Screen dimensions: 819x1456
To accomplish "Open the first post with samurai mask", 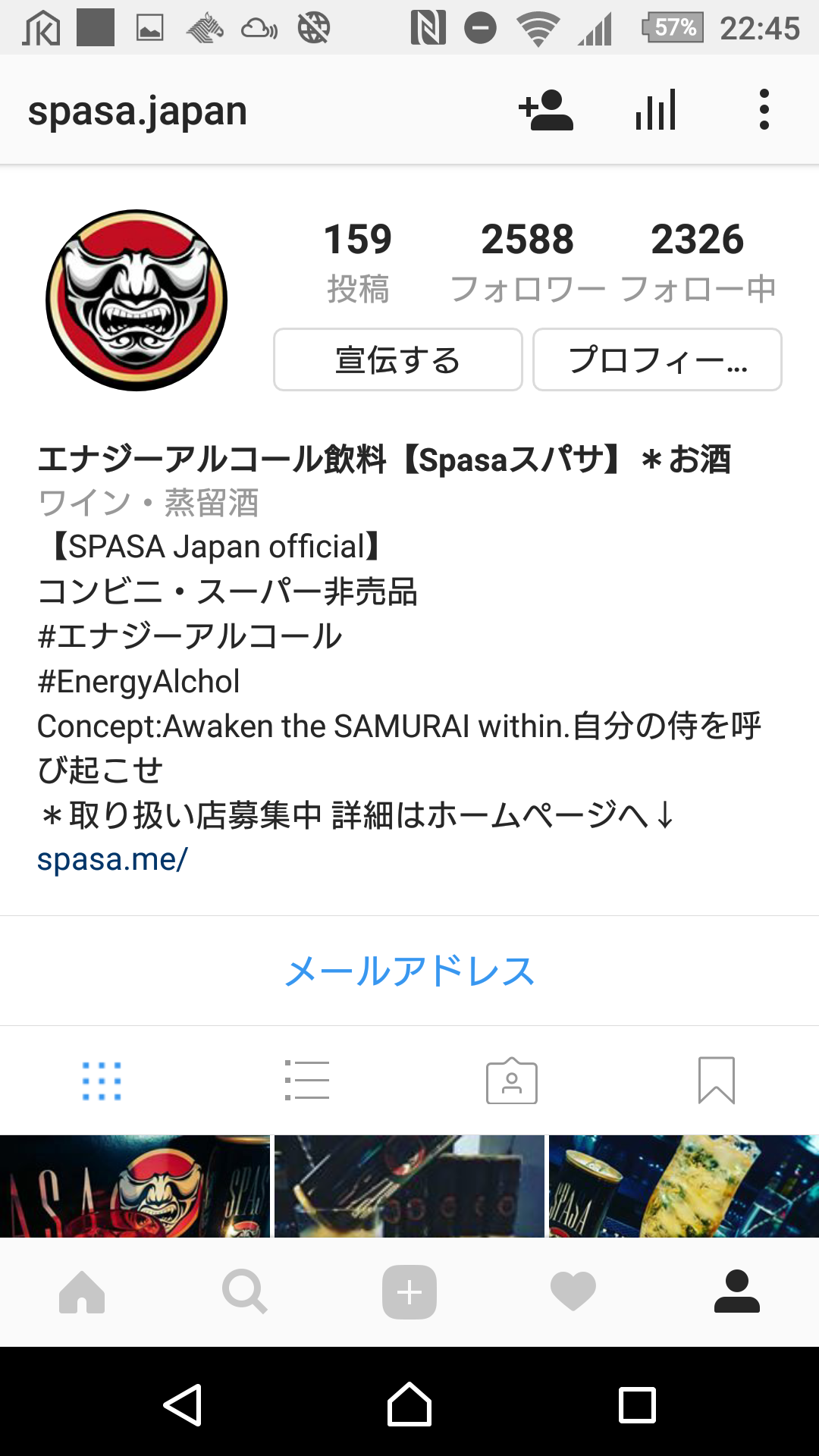I will [135, 1186].
